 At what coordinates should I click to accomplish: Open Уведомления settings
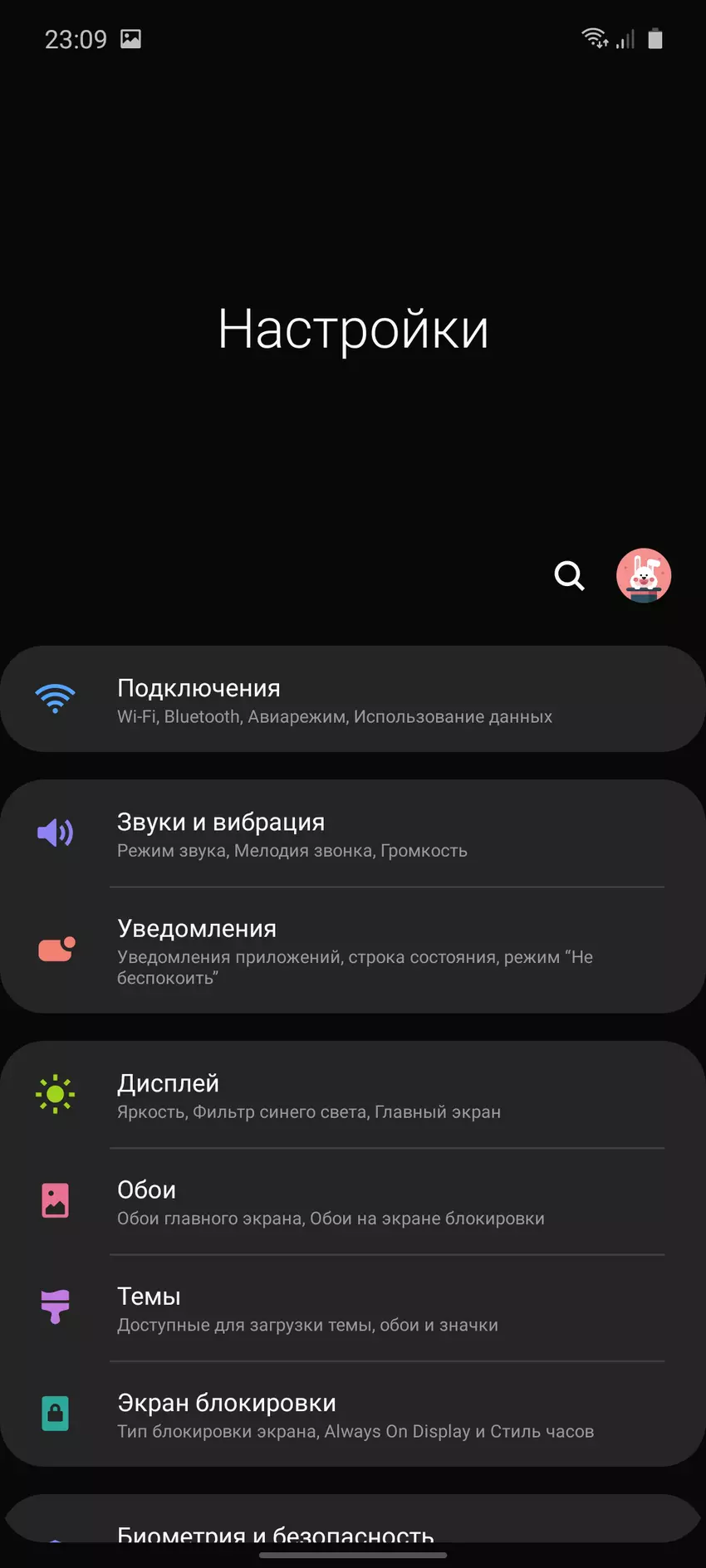(x=353, y=950)
